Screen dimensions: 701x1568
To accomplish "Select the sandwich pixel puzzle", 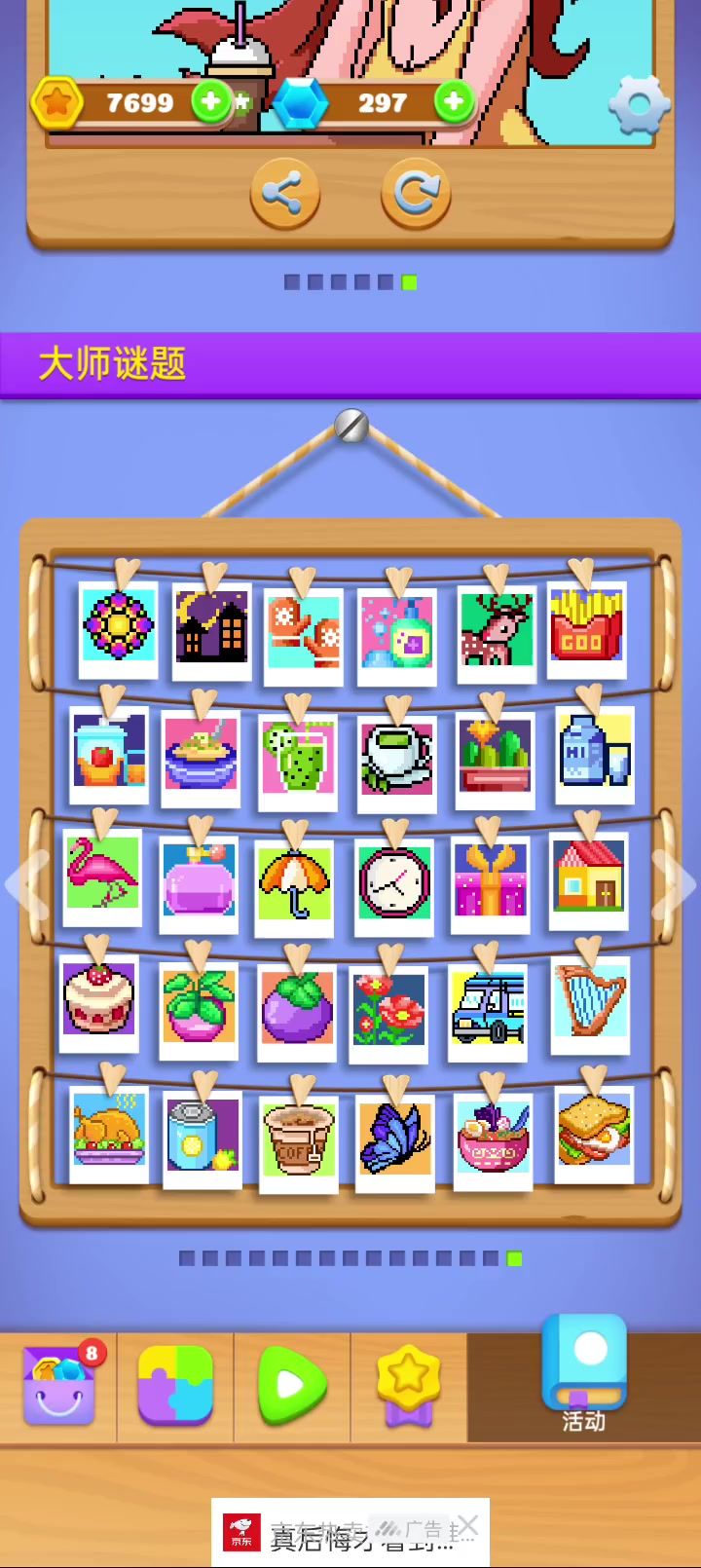I will click(594, 1132).
